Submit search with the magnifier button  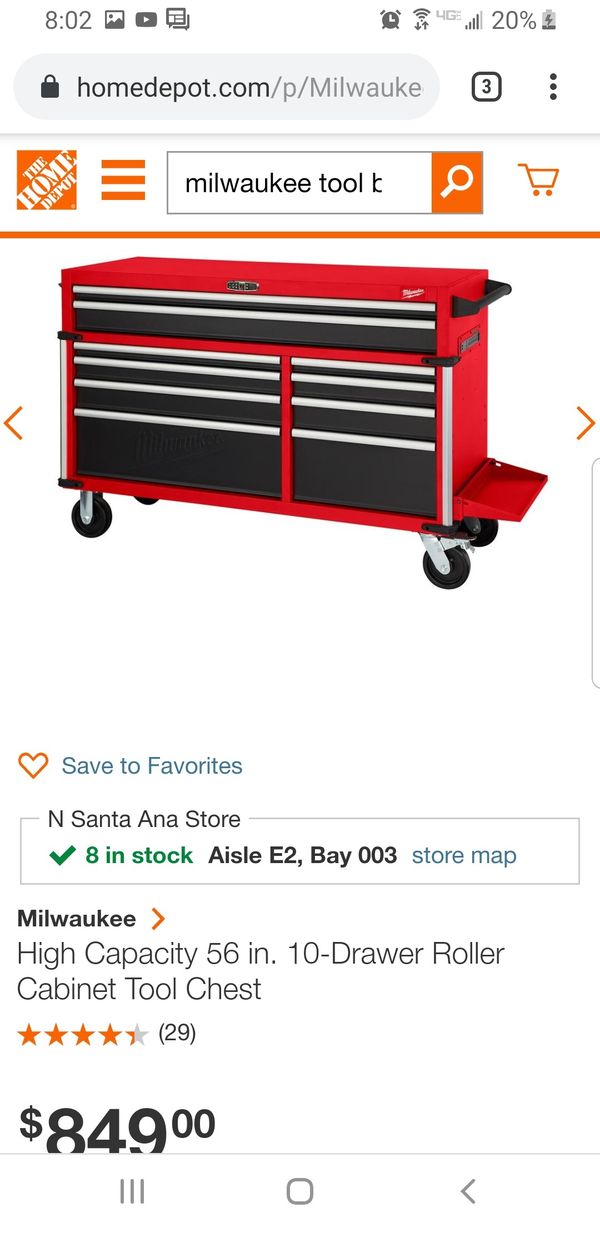(457, 183)
